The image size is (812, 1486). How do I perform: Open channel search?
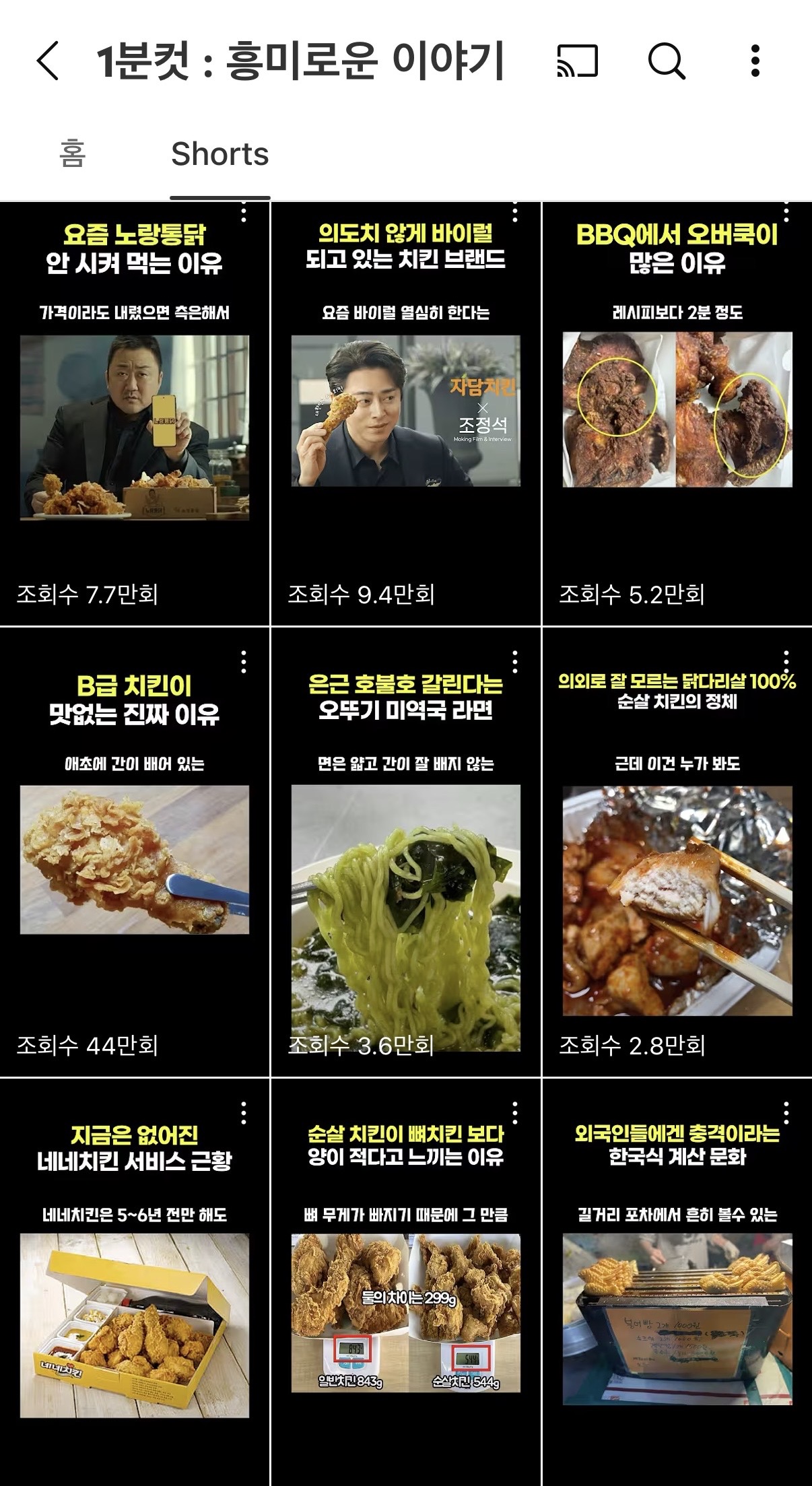(667, 61)
